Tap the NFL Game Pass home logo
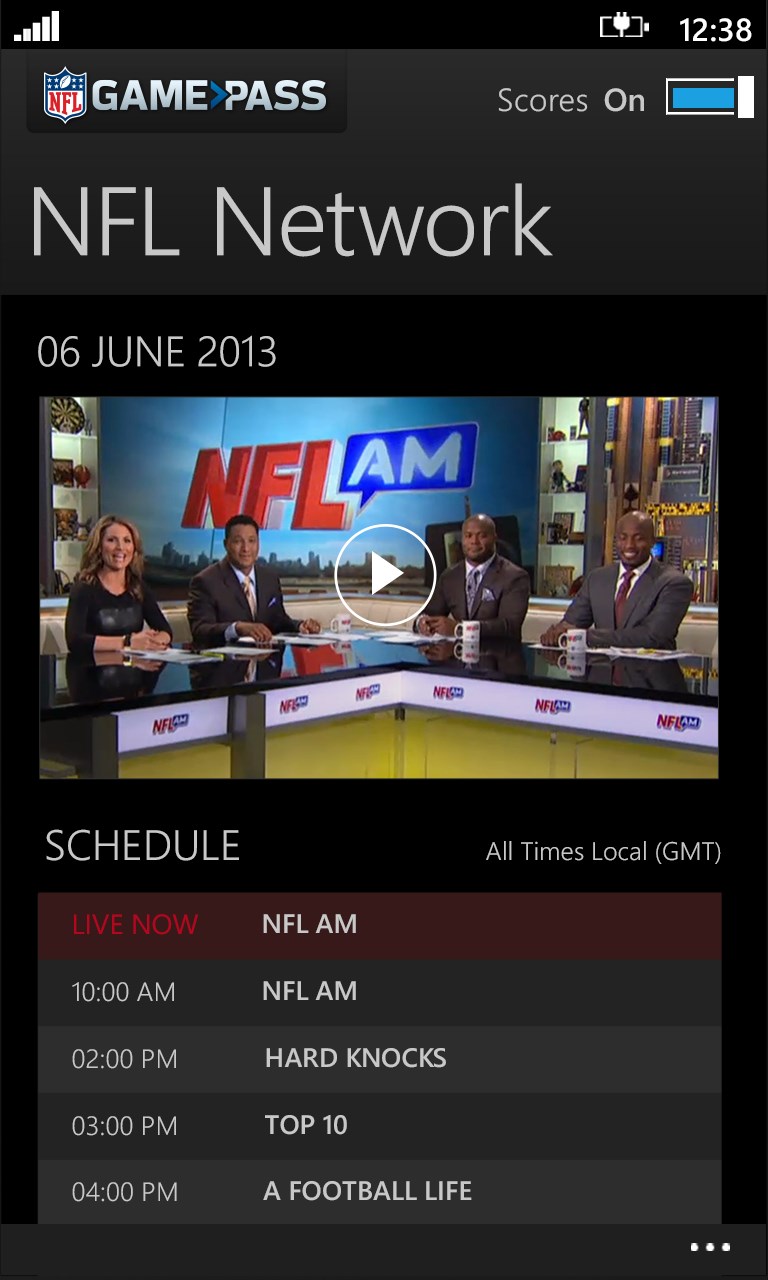The height and width of the screenshot is (1280, 768). (x=186, y=96)
